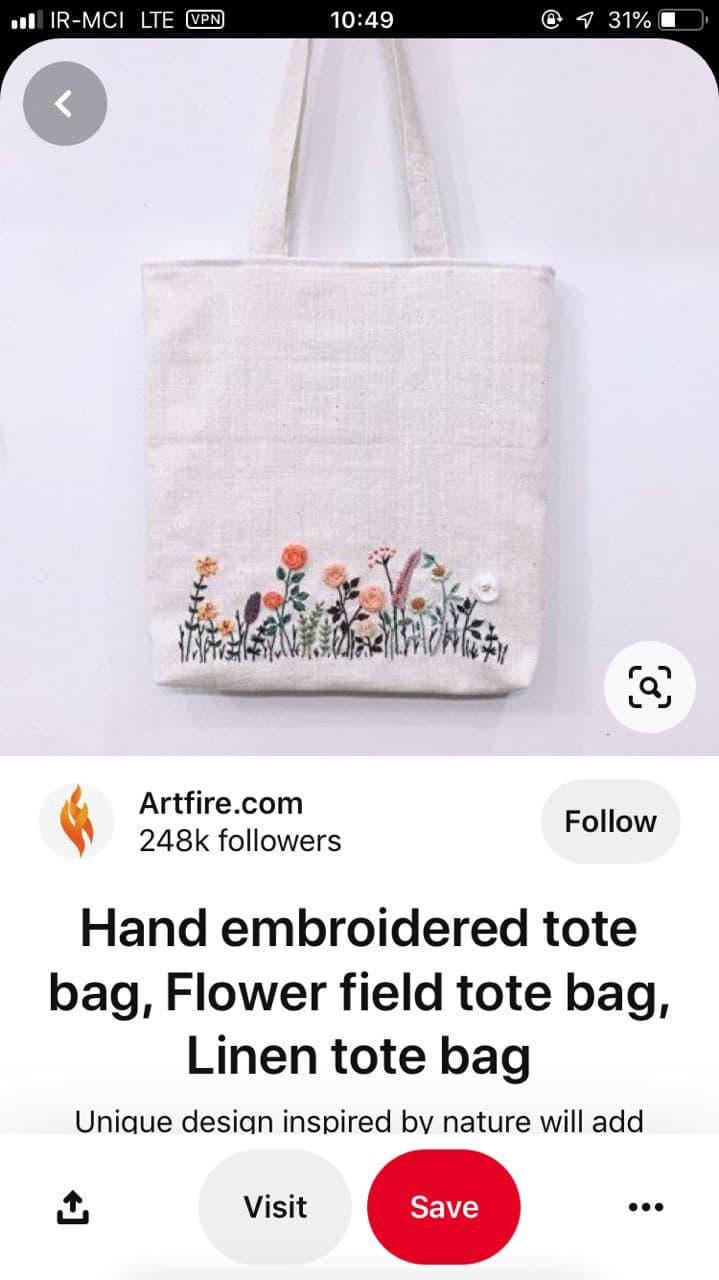
Task: Open the three-dot more options menu
Action: coord(646,1207)
